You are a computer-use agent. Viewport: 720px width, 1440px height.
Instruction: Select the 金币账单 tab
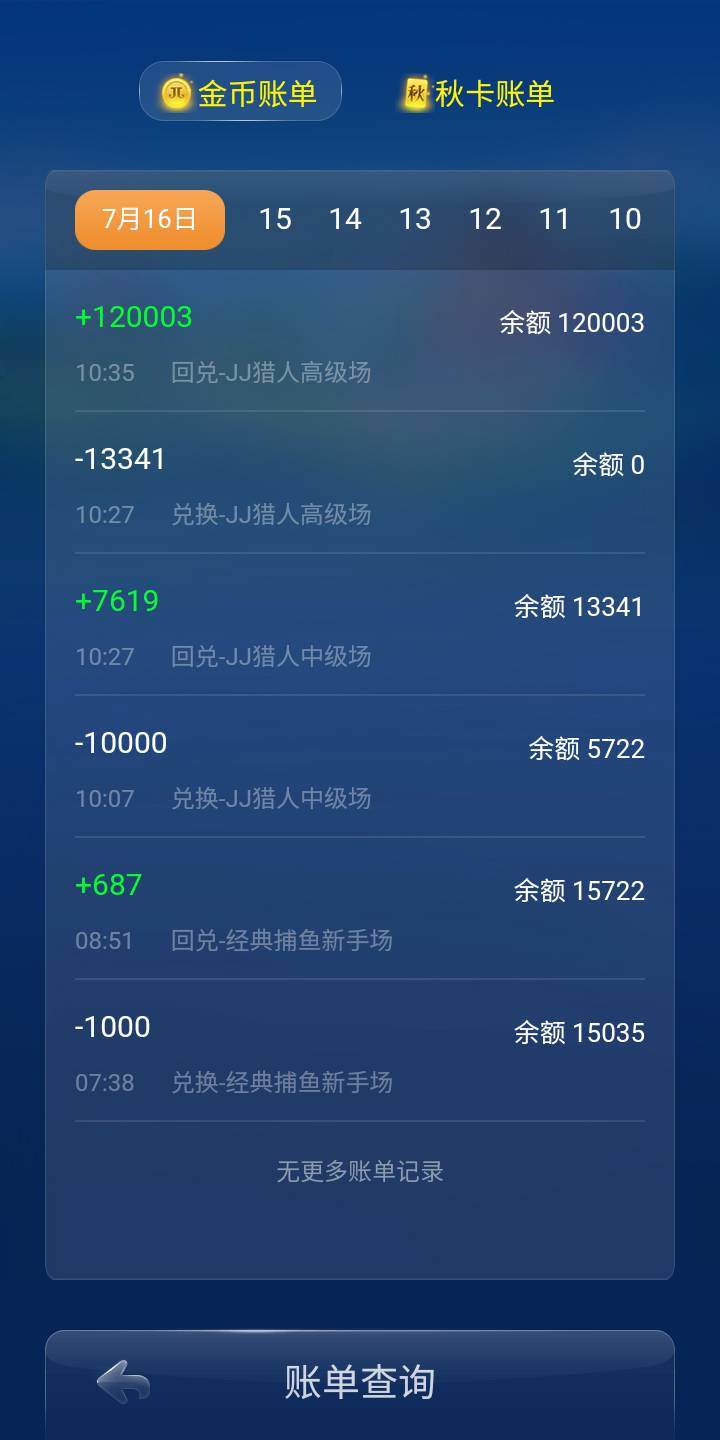[x=240, y=91]
